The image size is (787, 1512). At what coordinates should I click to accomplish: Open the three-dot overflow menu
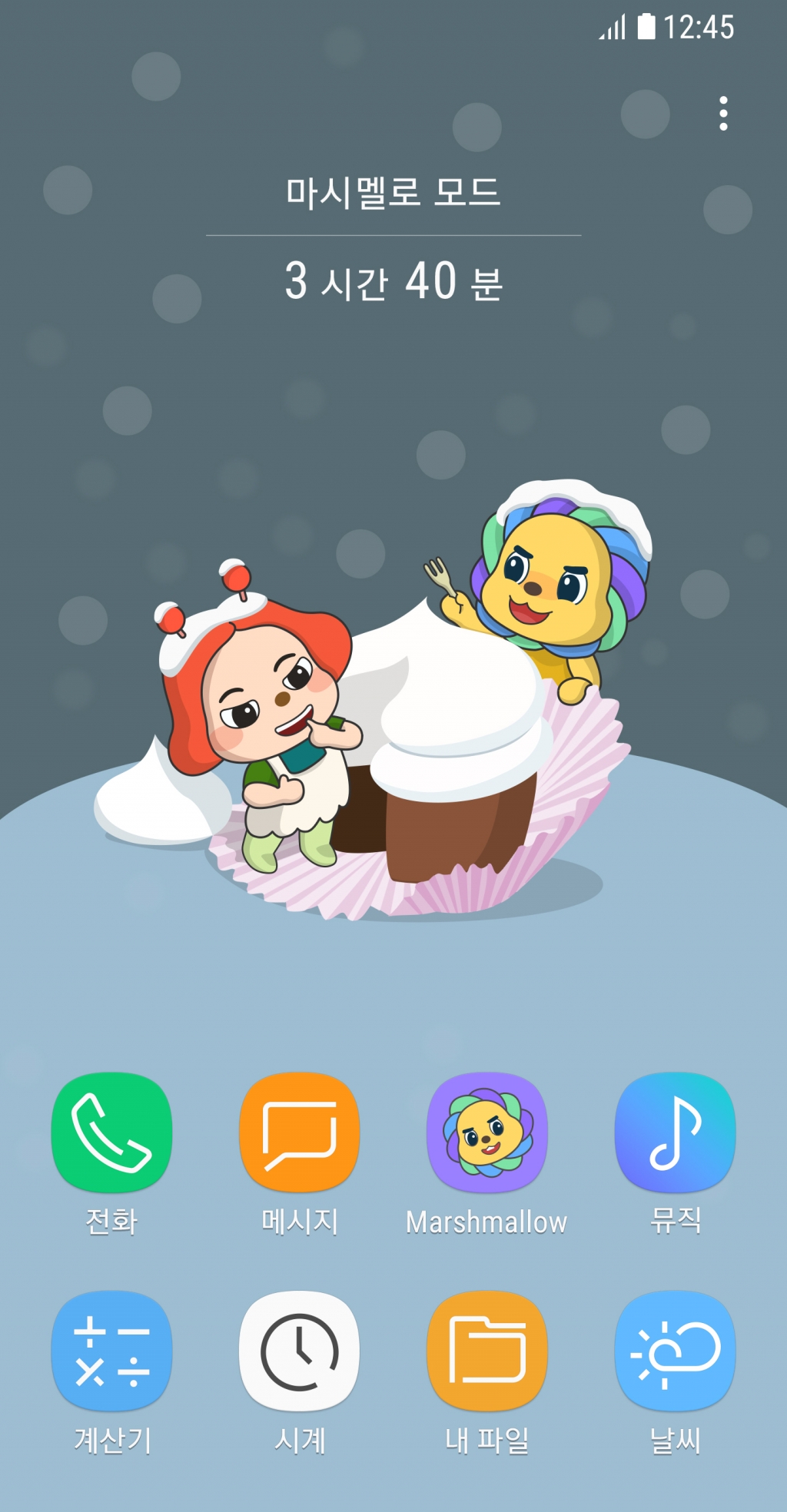[x=723, y=114]
